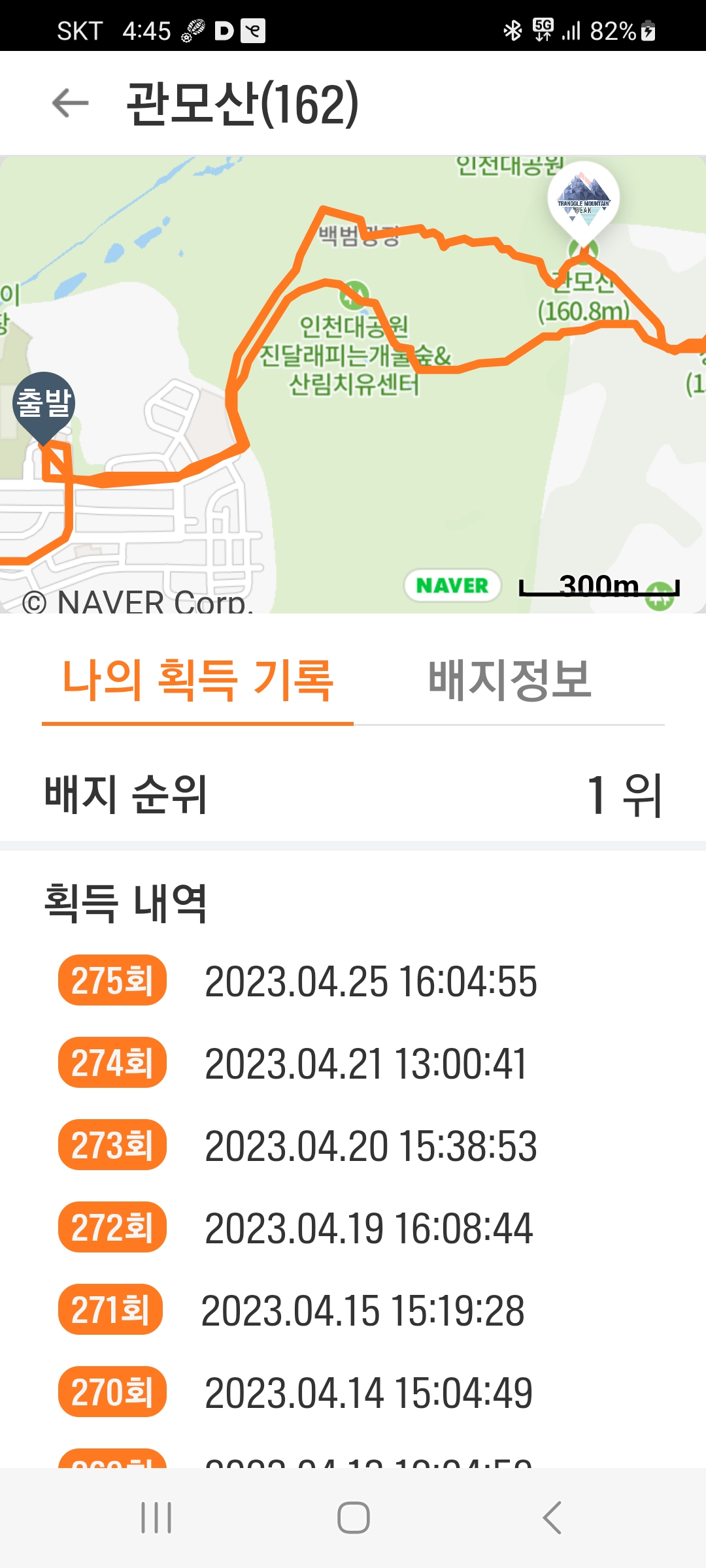706x1568 pixels.
Task: Go to the home screen
Action: [353, 1517]
